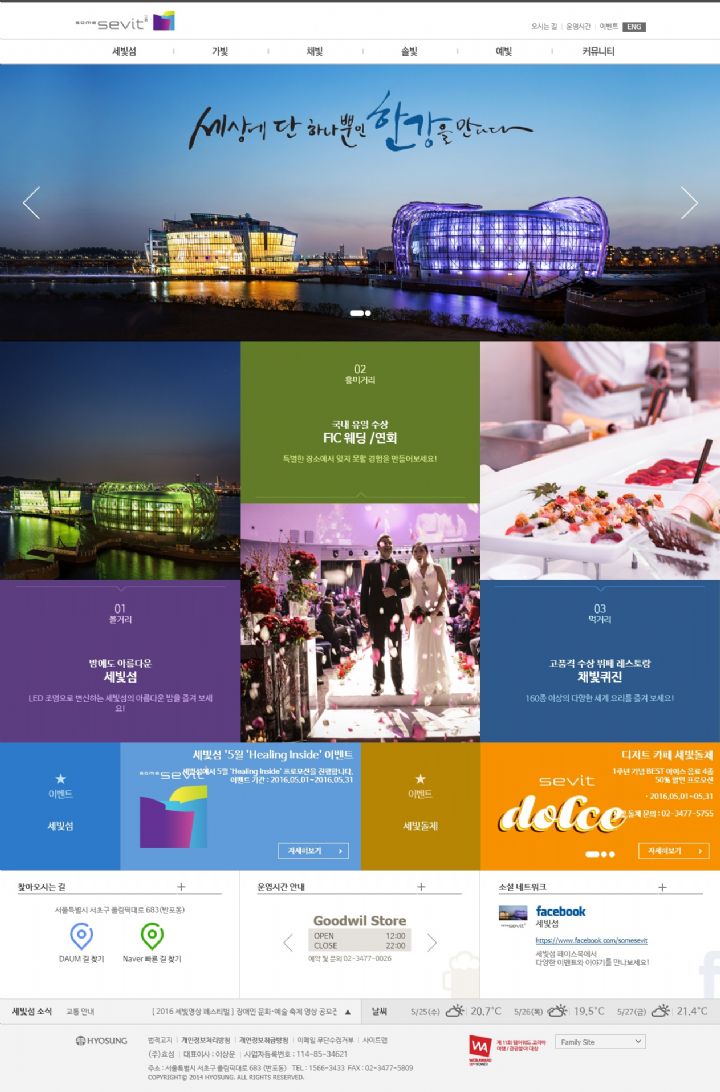The height and width of the screenshot is (1092, 720).
Task: Open the 가빛 navigation menu
Action: click(x=220, y=51)
